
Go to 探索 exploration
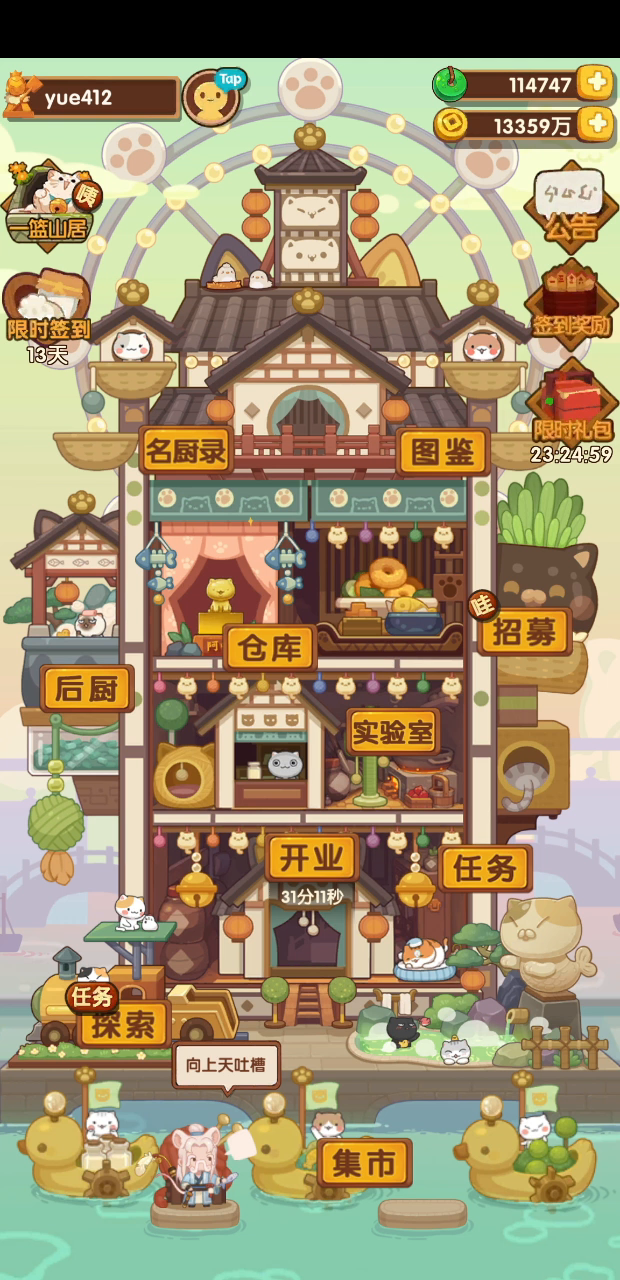pyautogui.click(x=123, y=1023)
